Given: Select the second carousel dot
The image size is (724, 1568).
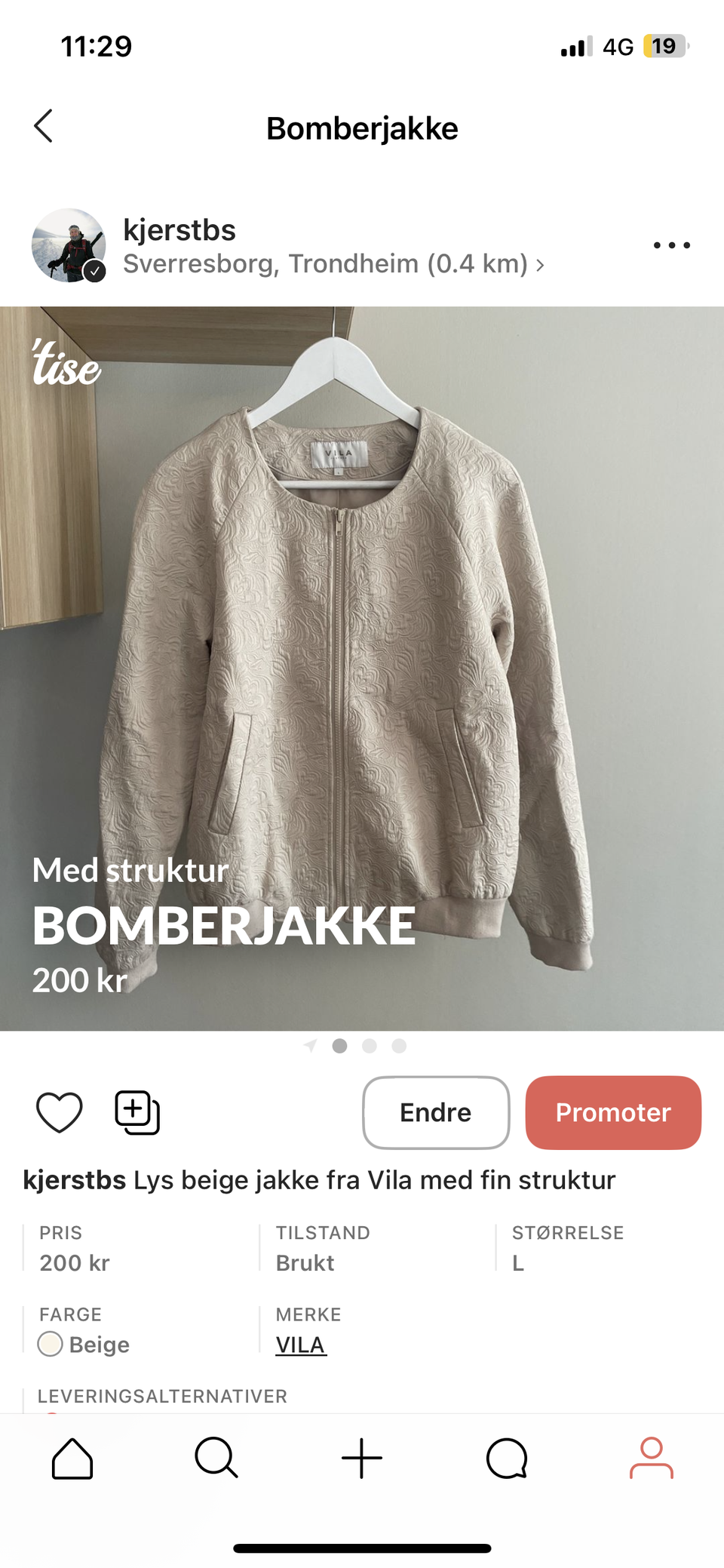Looking at the screenshot, I should (x=370, y=1047).
